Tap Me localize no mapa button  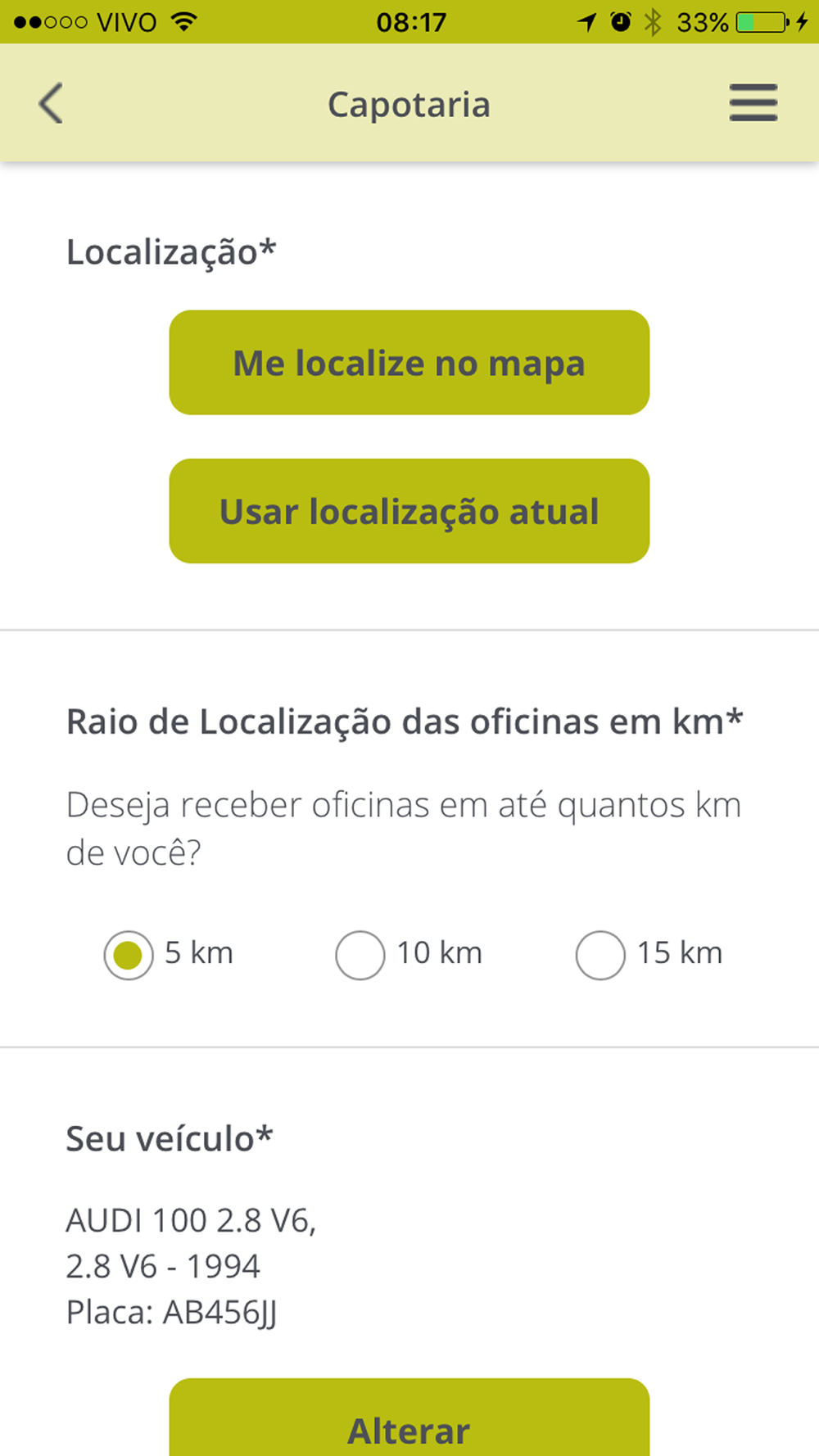(409, 362)
